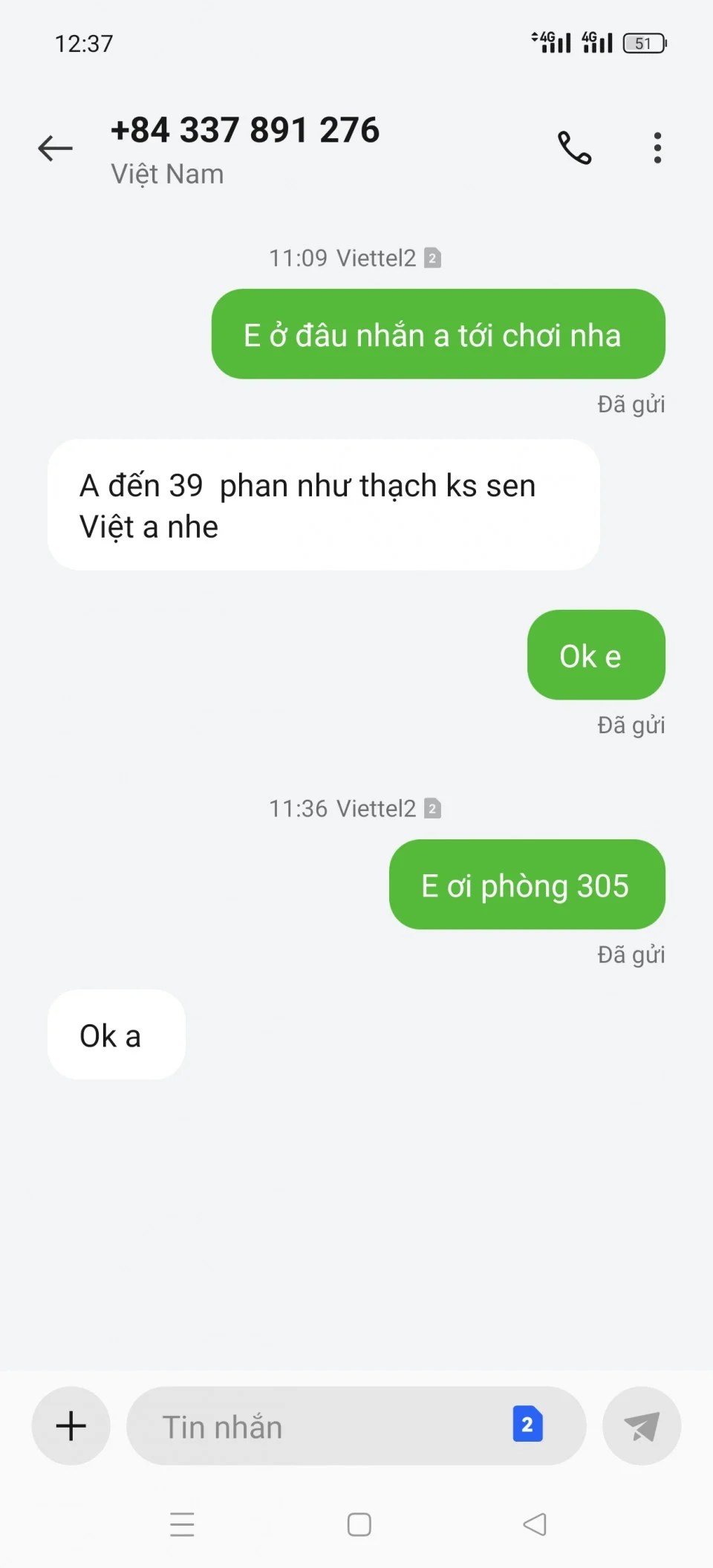Viewport: 713px width, 1568px height.
Task: Go to the home screen
Action: pos(359,1524)
